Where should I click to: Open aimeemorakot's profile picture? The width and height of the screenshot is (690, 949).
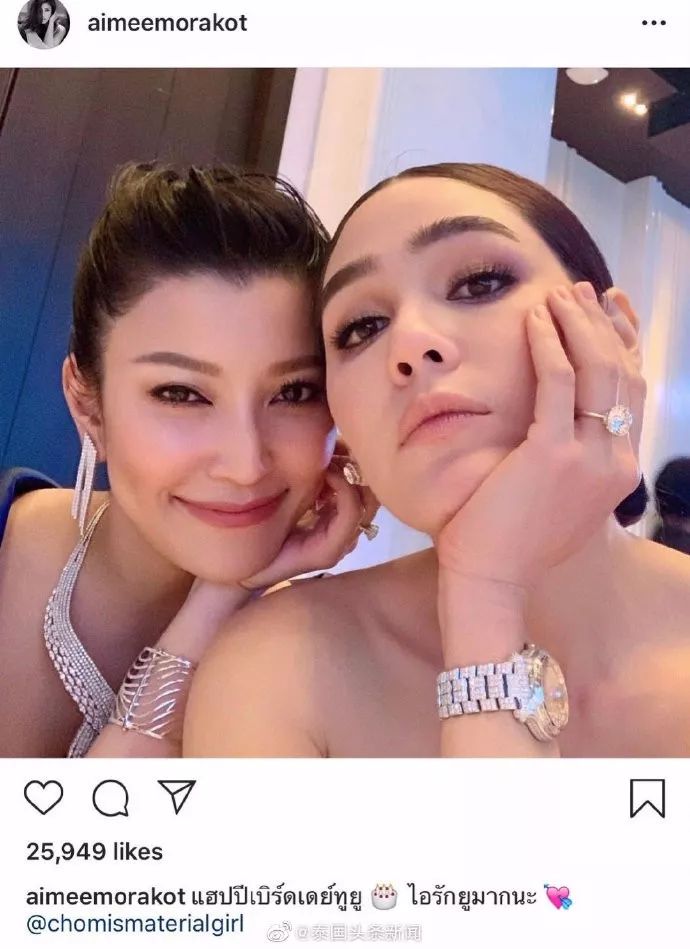click(44, 24)
